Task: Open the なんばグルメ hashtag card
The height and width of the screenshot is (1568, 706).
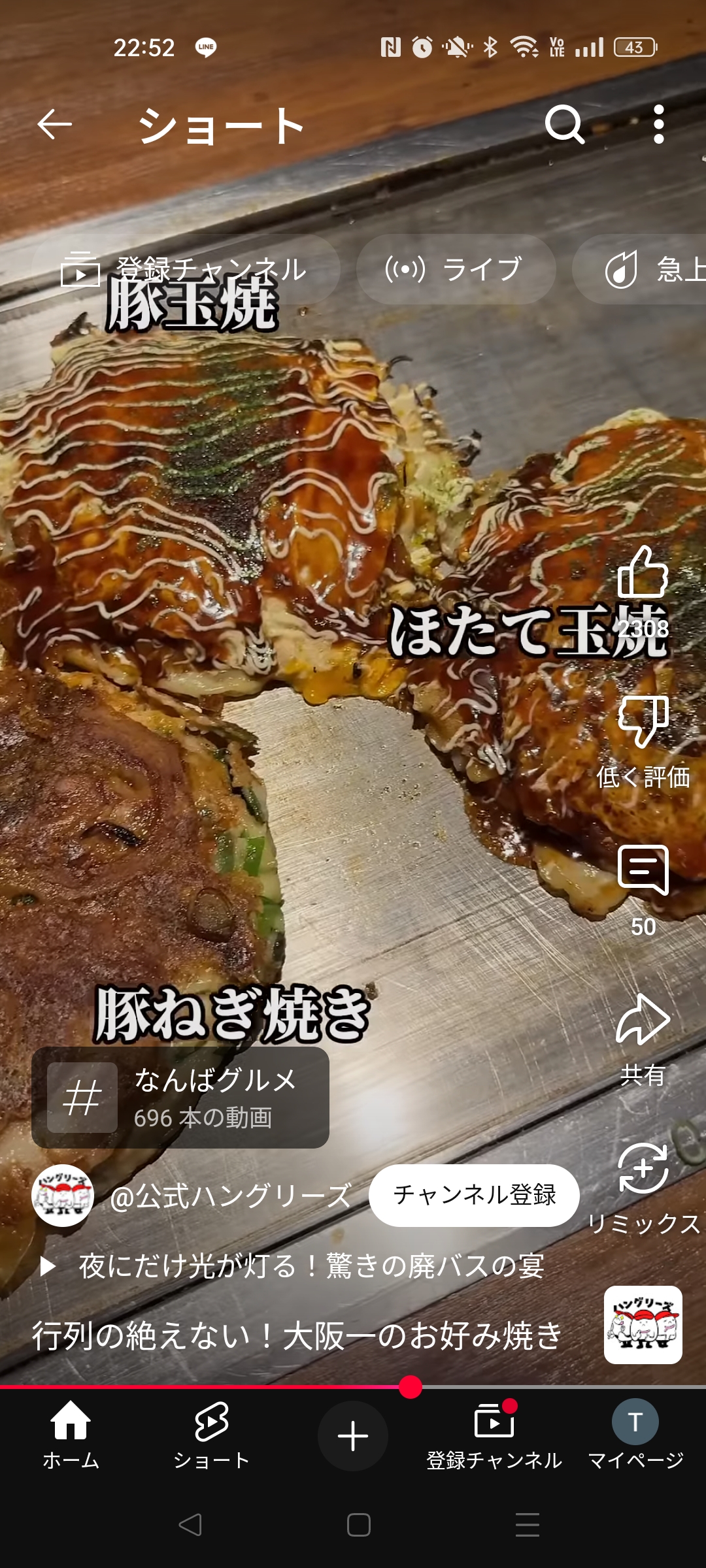Action: coord(180,1098)
